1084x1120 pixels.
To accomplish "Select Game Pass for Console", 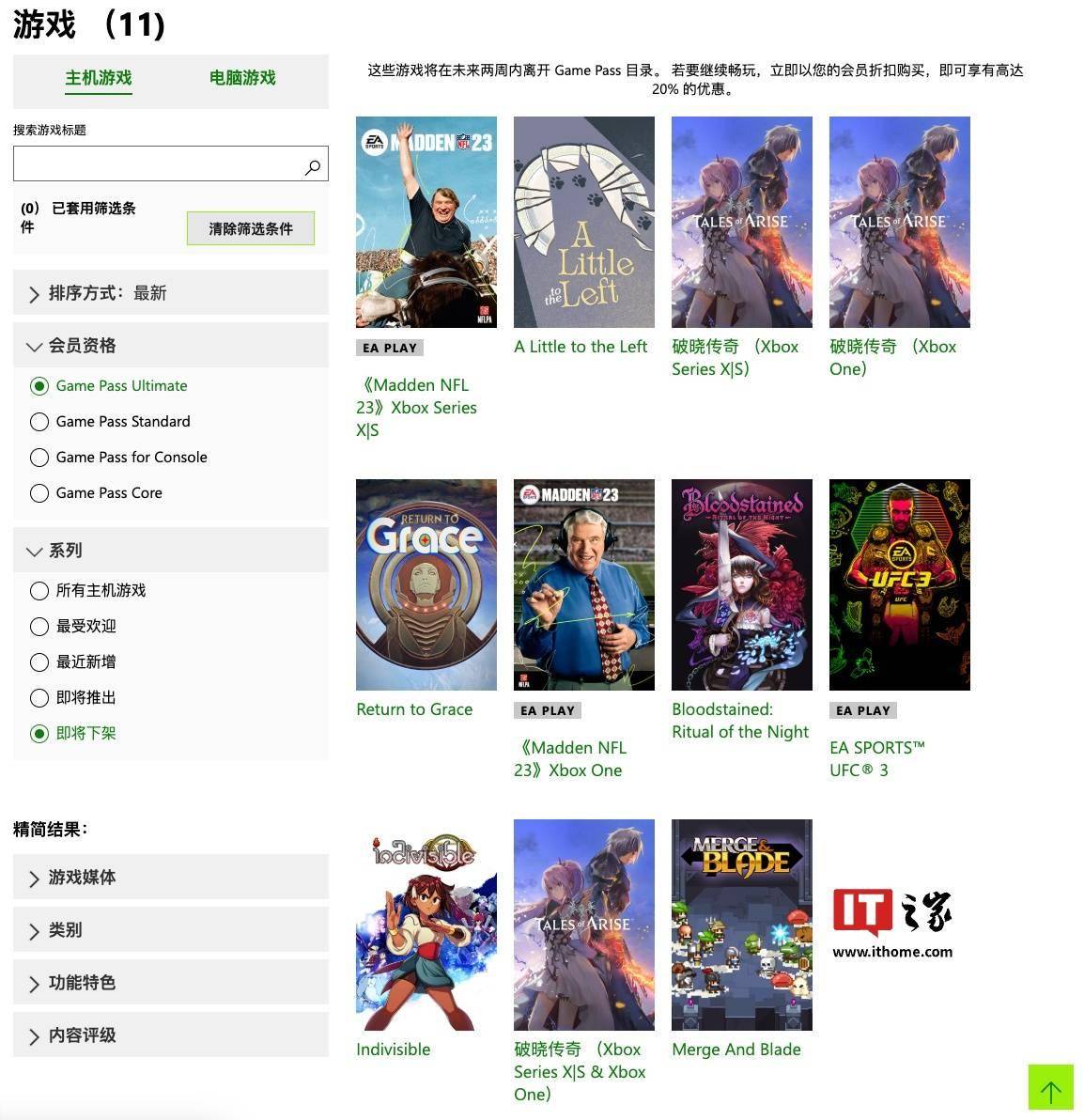I will coord(39,458).
